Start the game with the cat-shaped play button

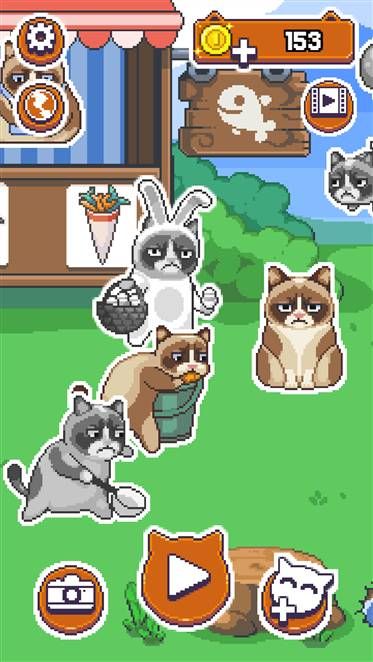point(186,576)
